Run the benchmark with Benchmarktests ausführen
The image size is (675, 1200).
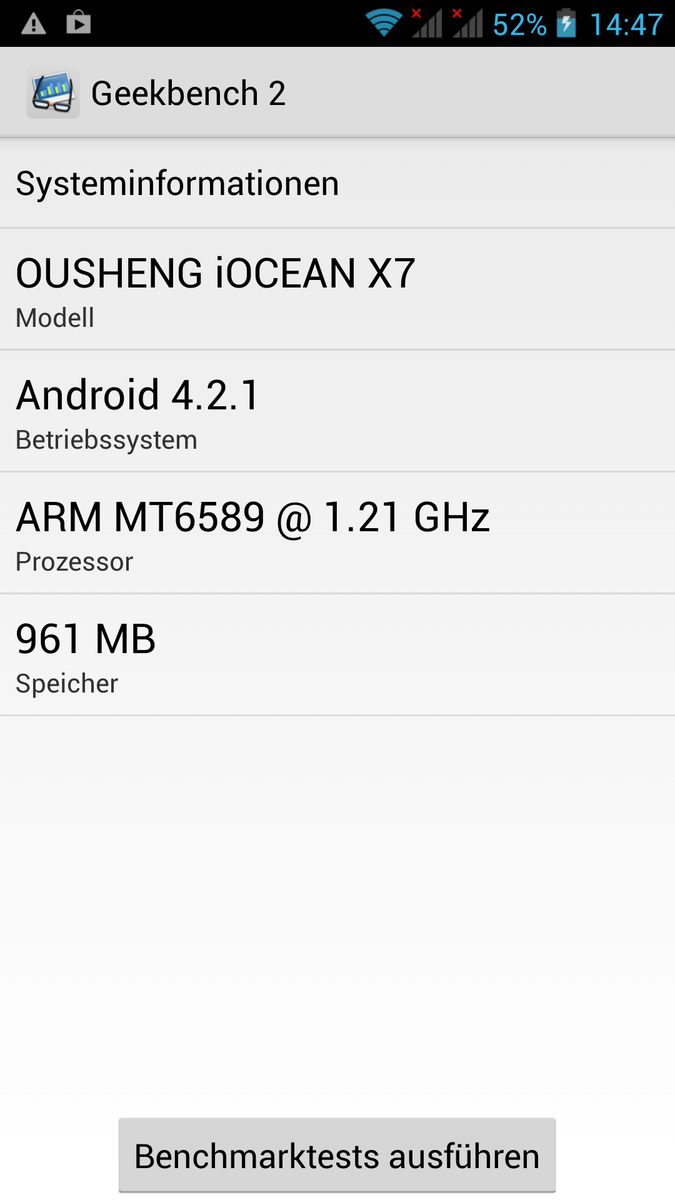click(x=337, y=1156)
